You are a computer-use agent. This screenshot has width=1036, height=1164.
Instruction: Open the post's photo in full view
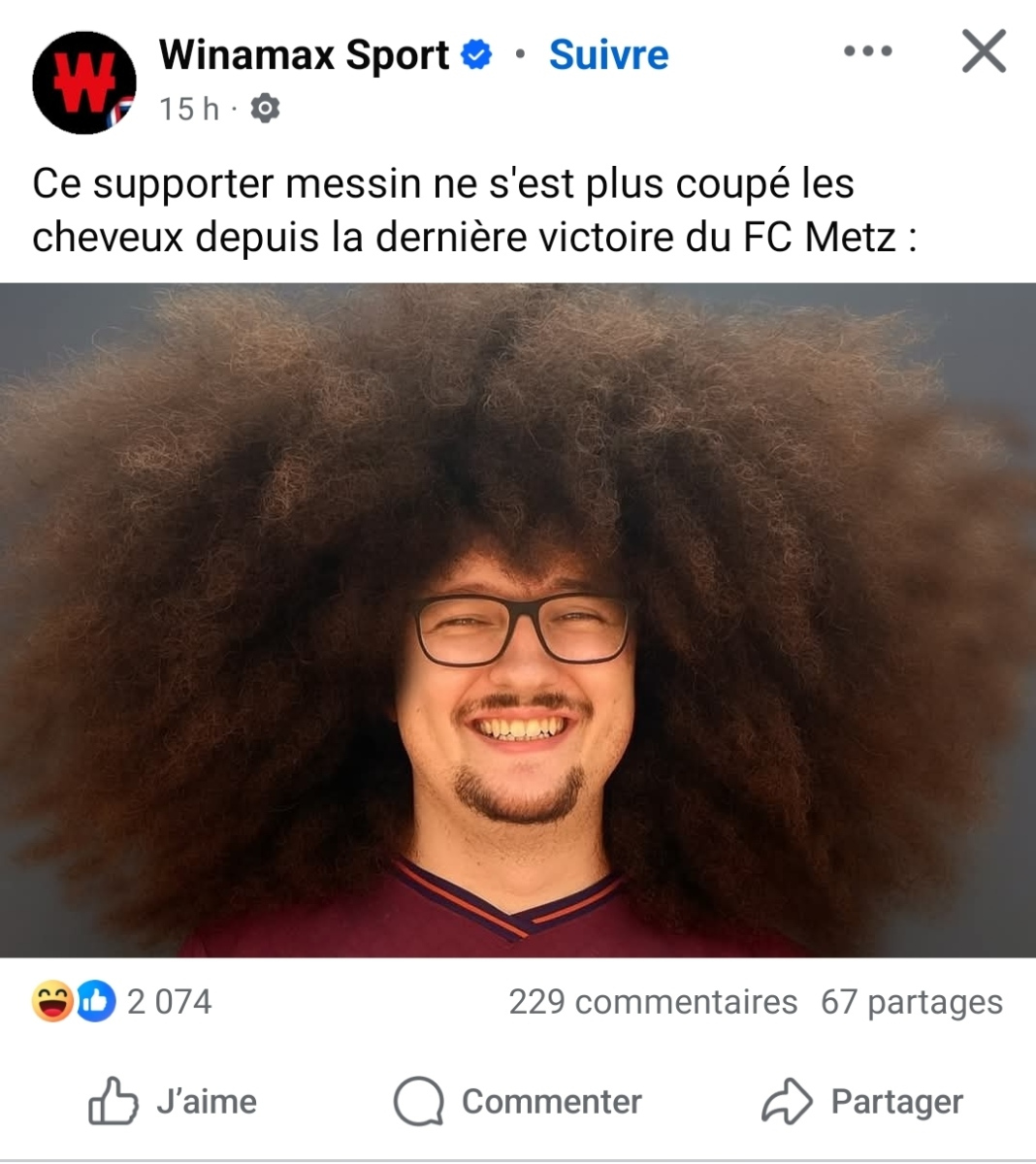518,621
